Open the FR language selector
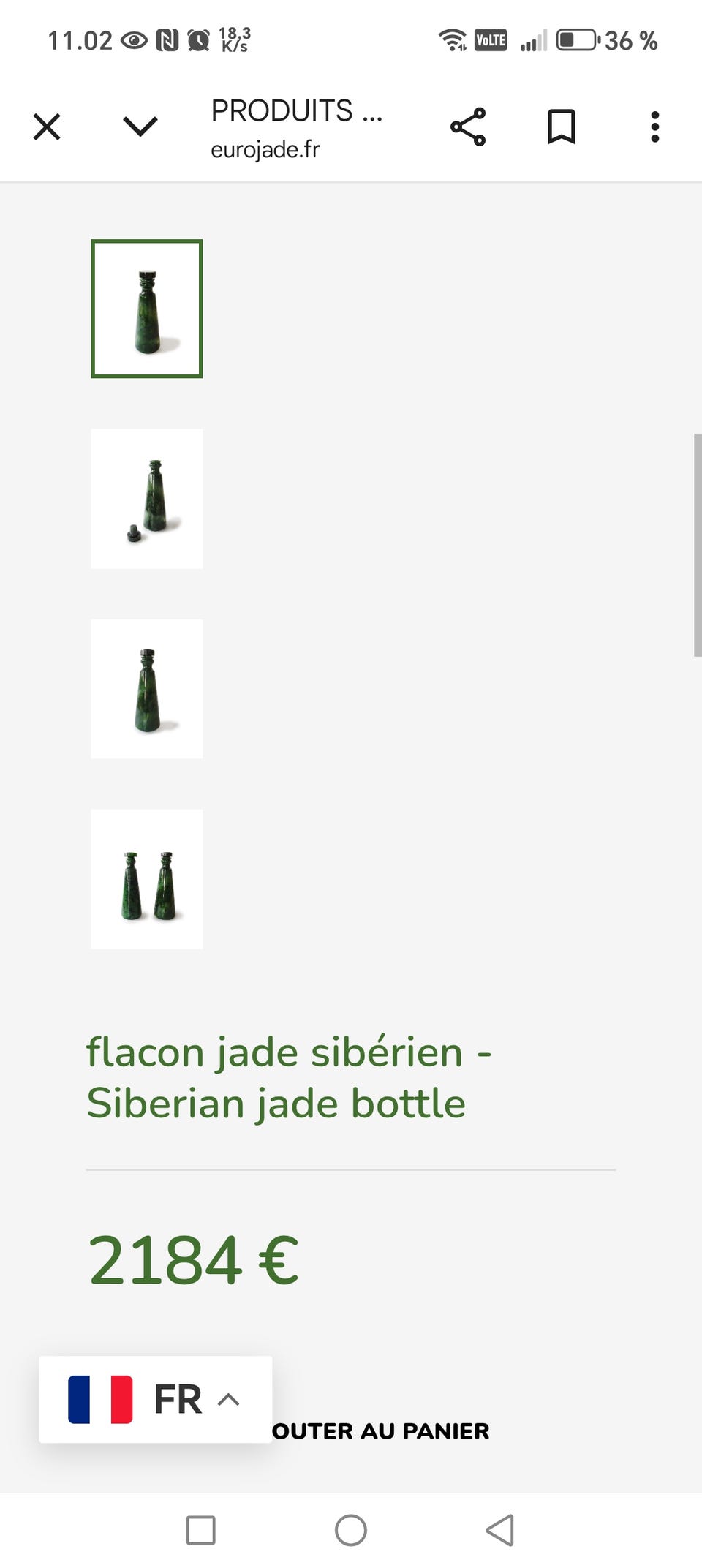 pyautogui.click(x=155, y=1399)
